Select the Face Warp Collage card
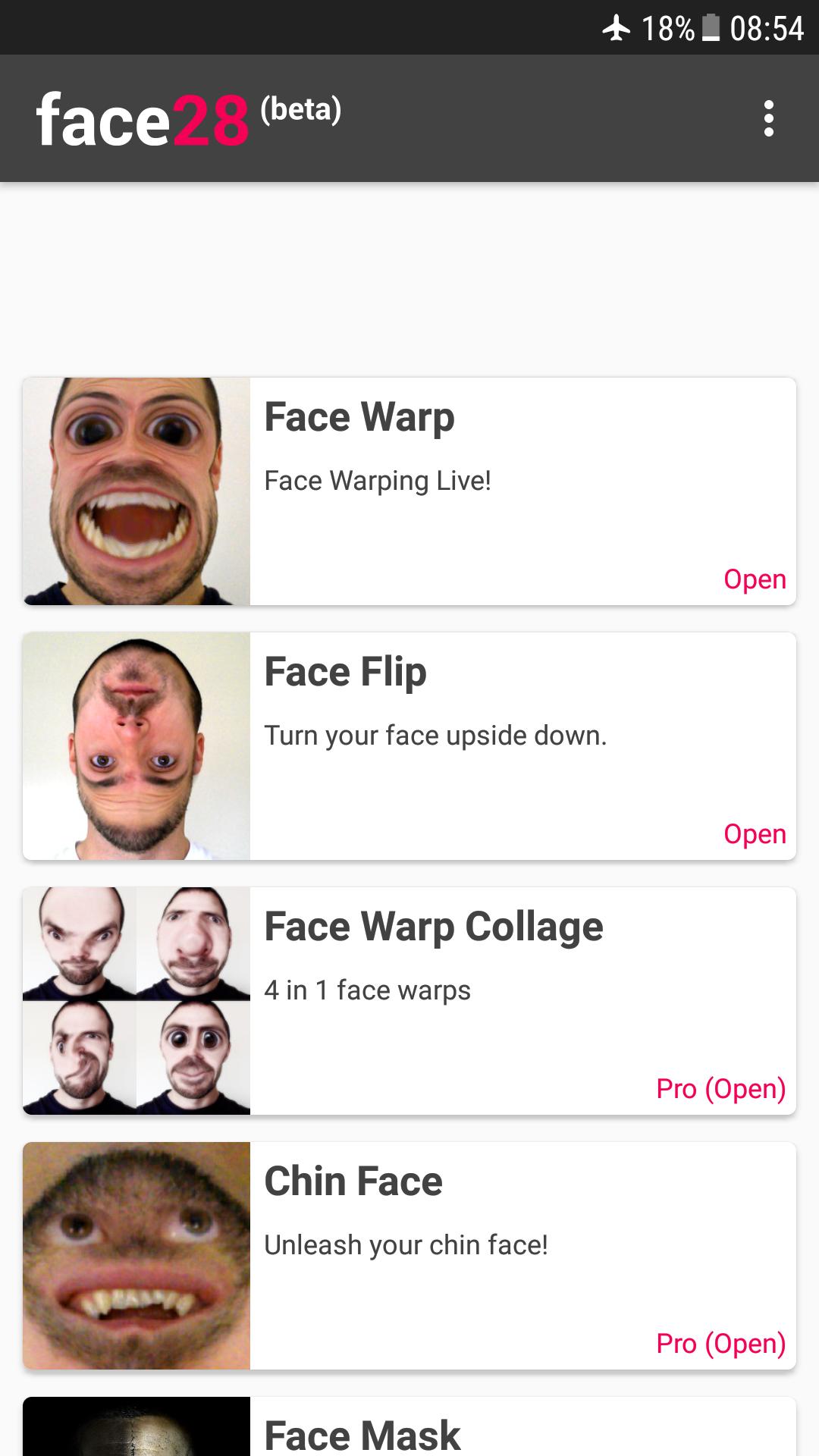The width and height of the screenshot is (819, 1456). coord(409,1001)
